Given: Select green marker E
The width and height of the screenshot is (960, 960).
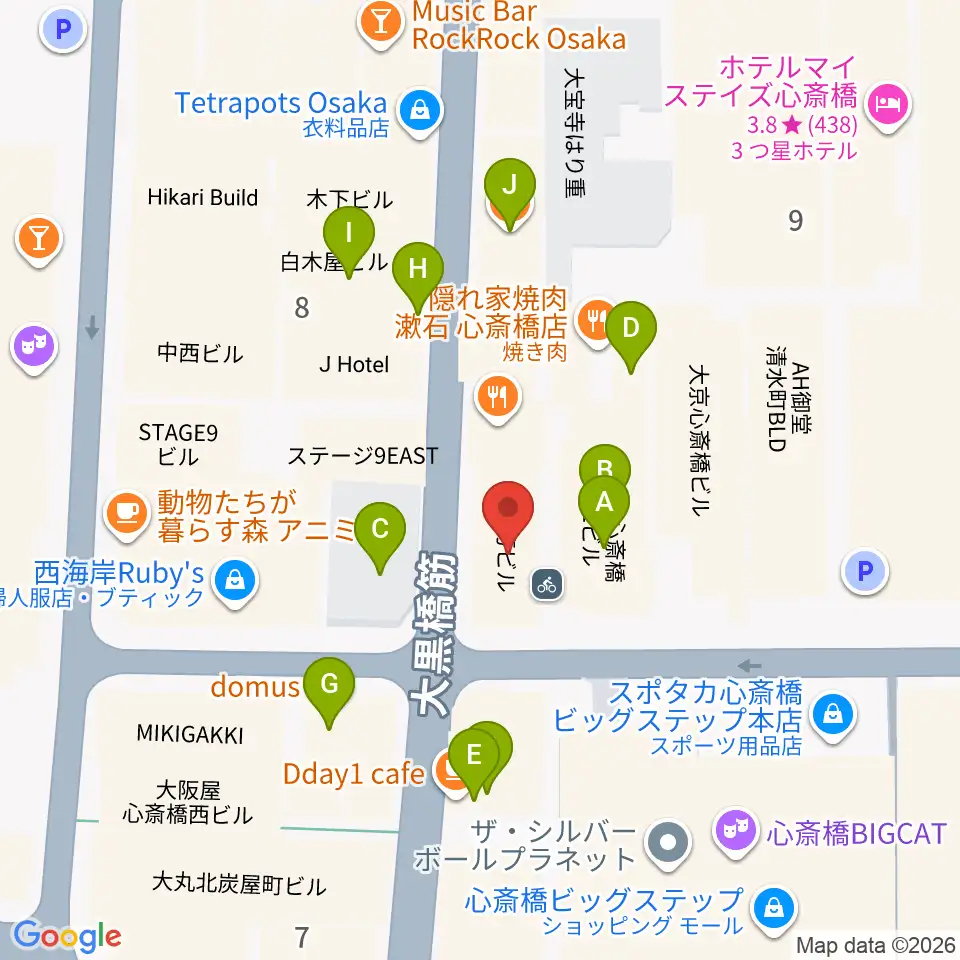Looking at the screenshot, I should (474, 761).
